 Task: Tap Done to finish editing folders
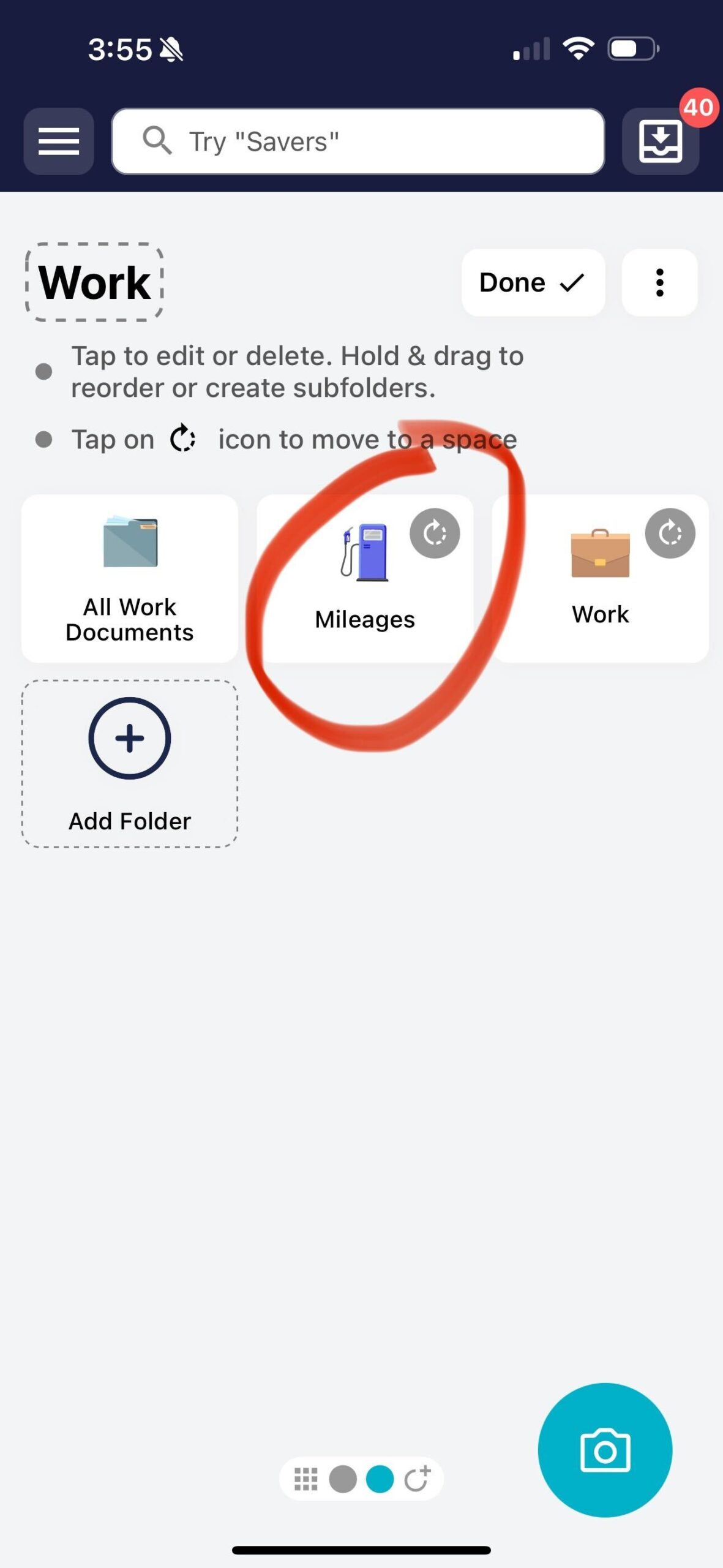532,282
